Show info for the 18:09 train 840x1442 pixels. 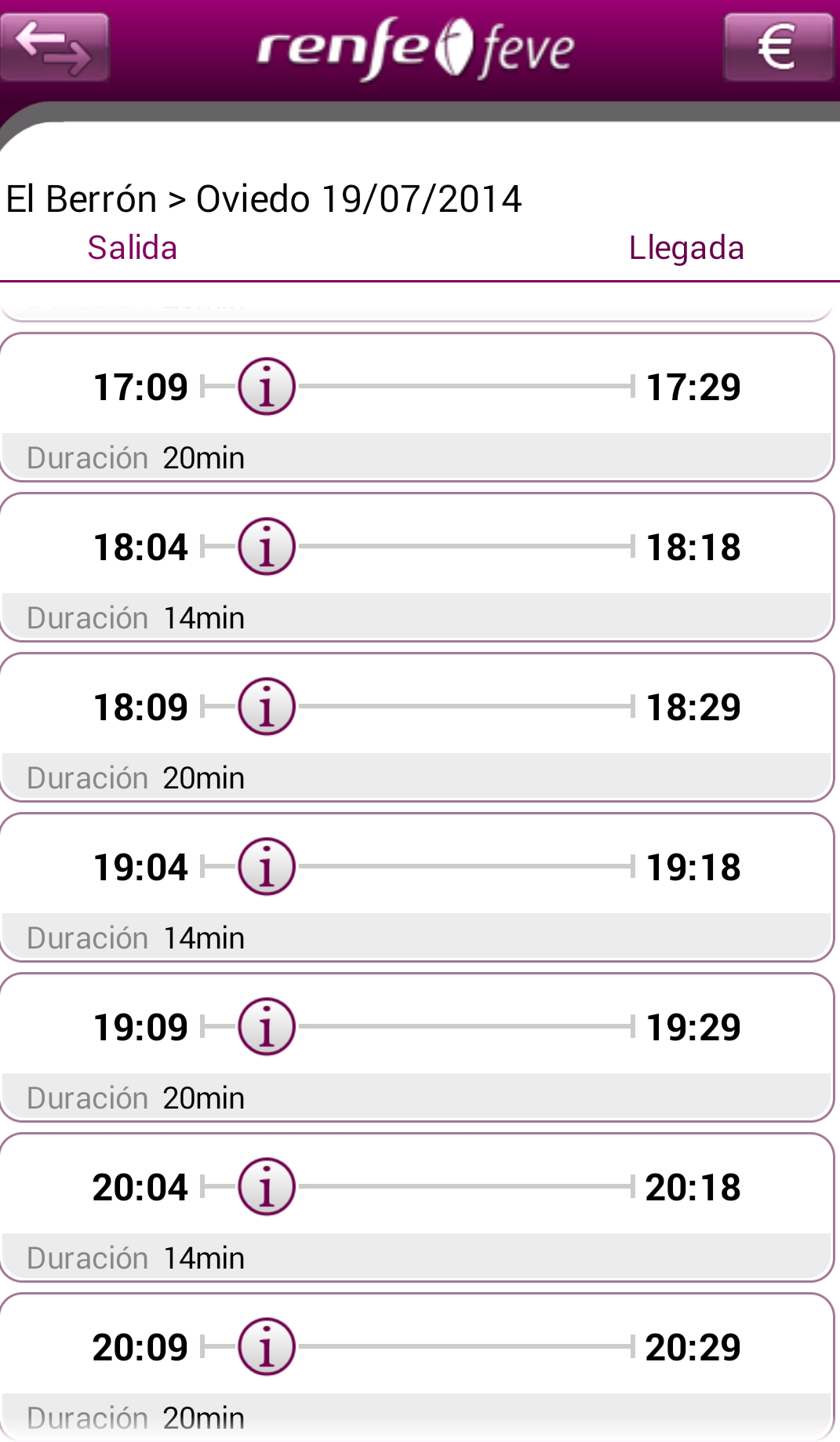coord(267,707)
